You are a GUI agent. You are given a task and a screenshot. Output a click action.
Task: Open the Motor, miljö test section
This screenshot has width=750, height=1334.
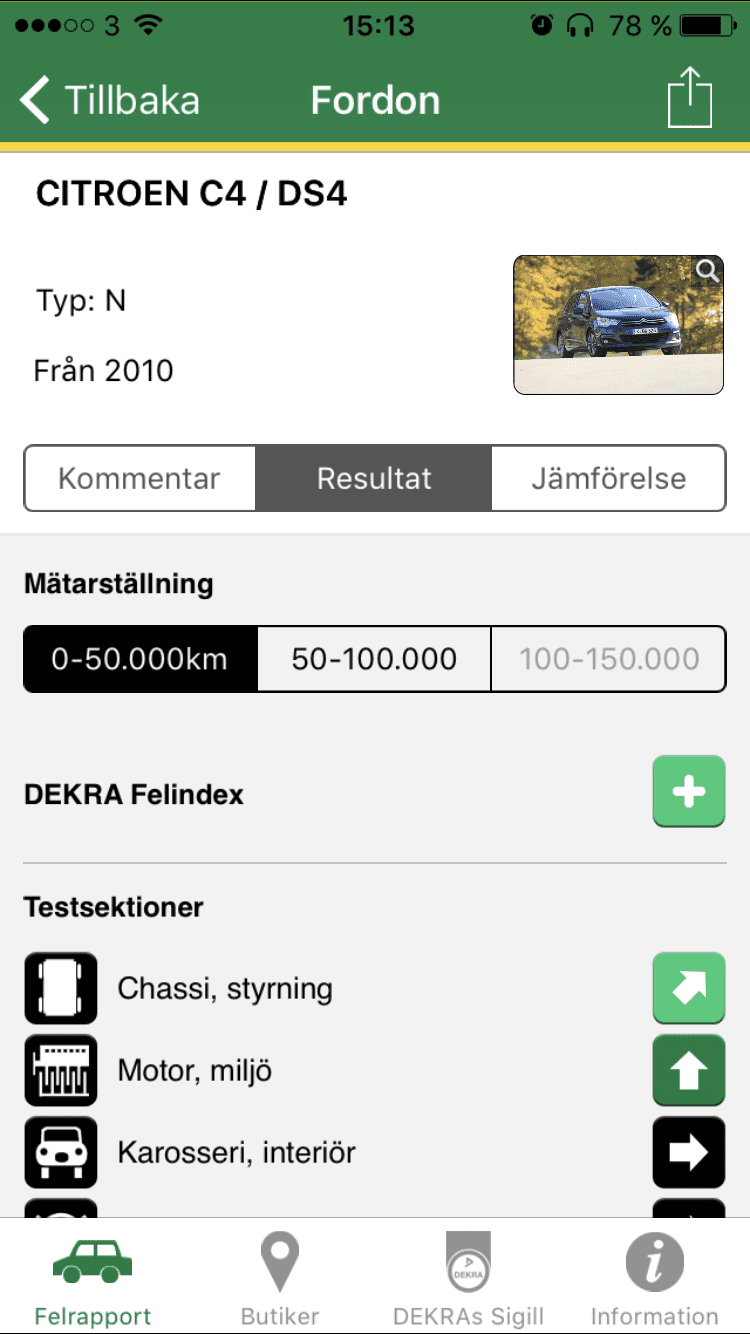click(x=375, y=1071)
